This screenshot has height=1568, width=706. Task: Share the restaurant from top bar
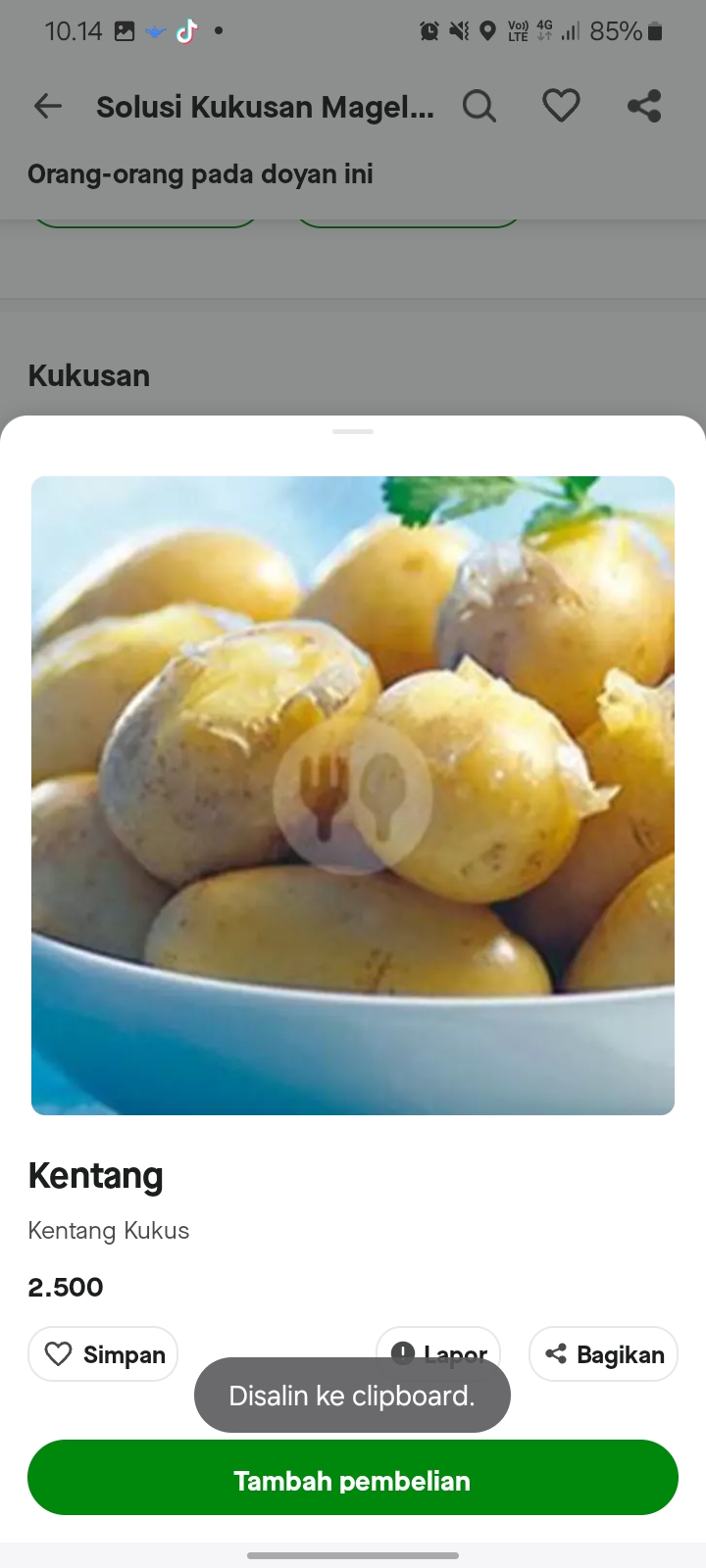[644, 106]
